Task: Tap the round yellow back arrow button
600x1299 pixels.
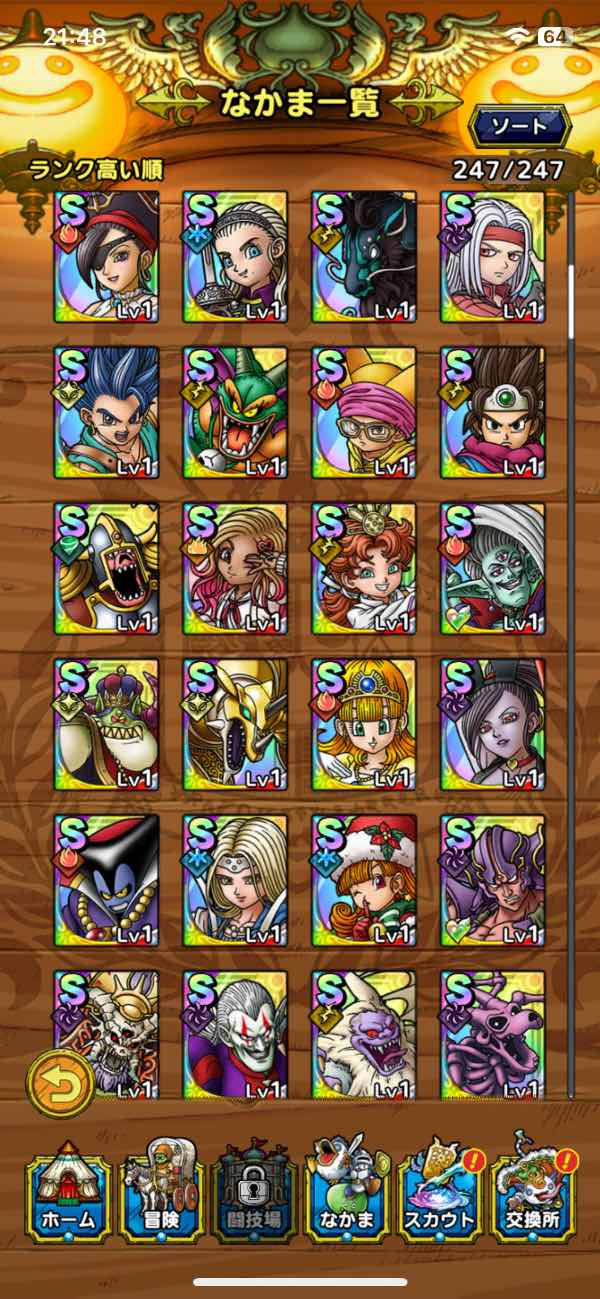Action: tap(61, 1084)
